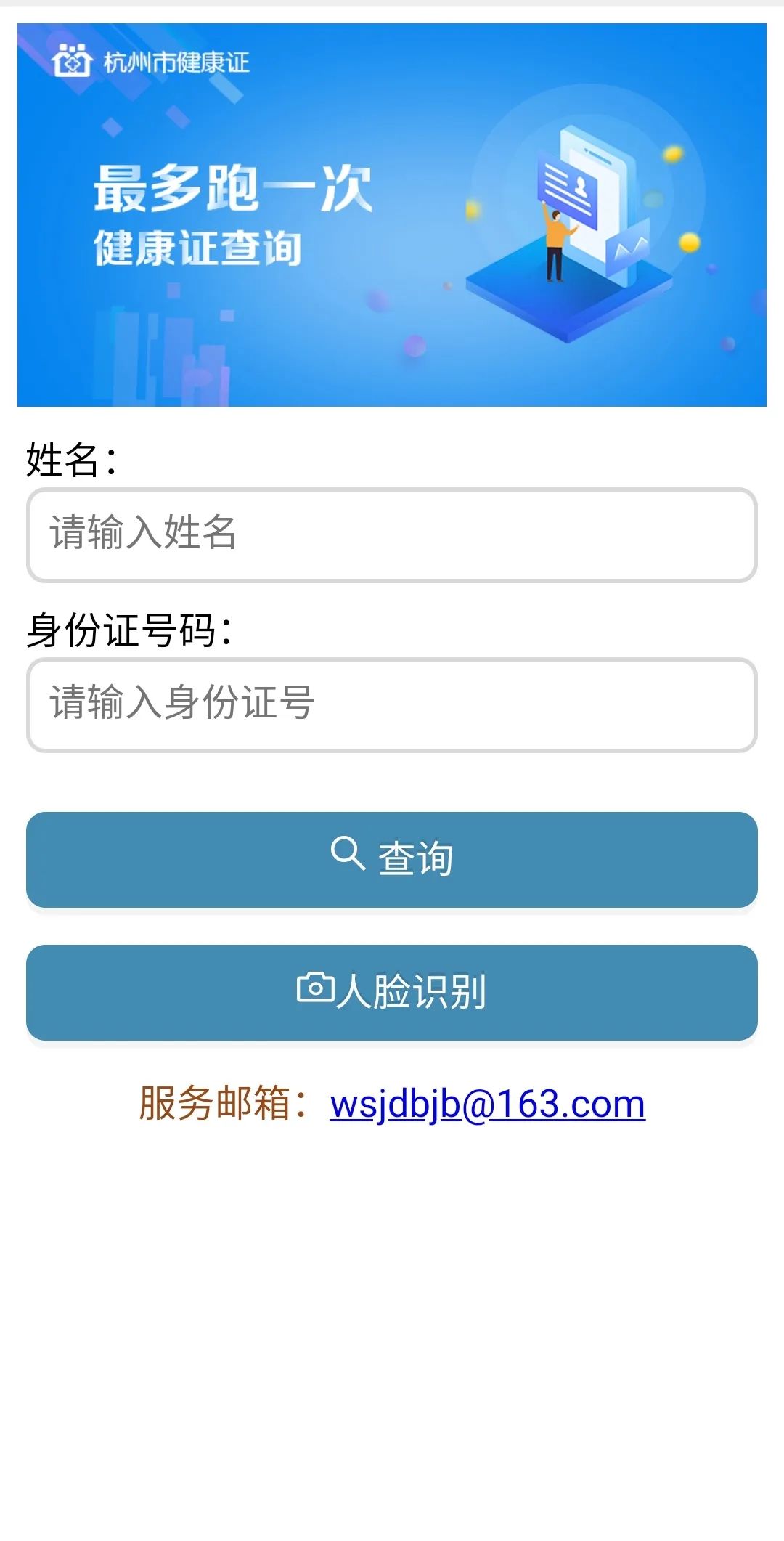Start 人脸识别 face recognition
The height and width of the screenshot is (1541, 784).
(392, 992)
